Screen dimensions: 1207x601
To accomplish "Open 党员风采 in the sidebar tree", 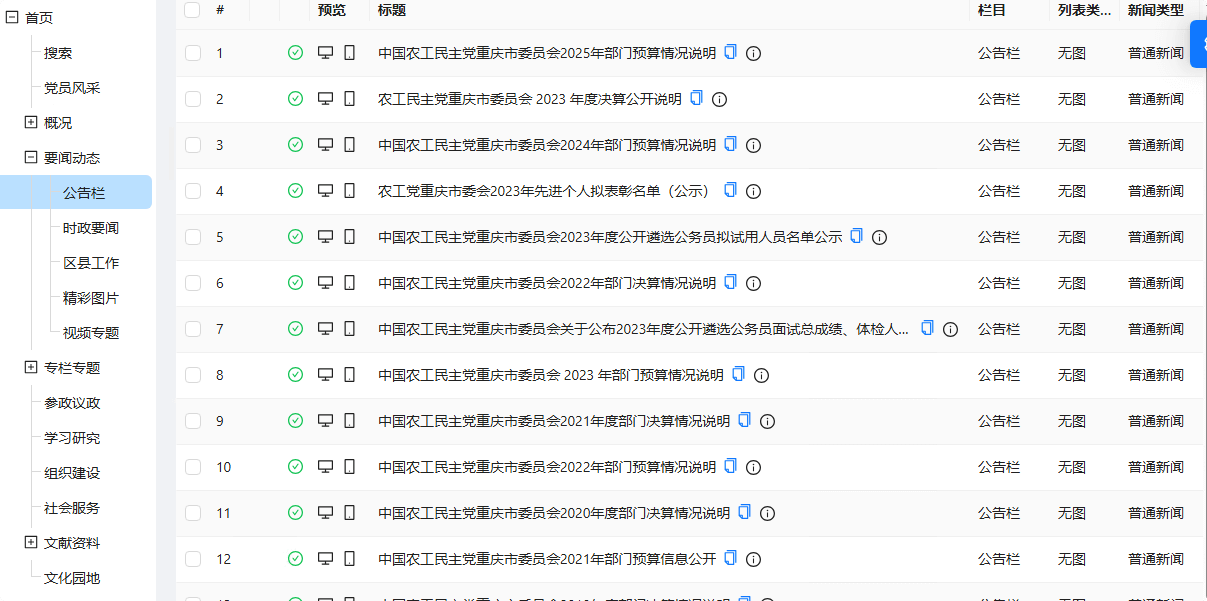I will pyautogui.click(x=72, y=88).
